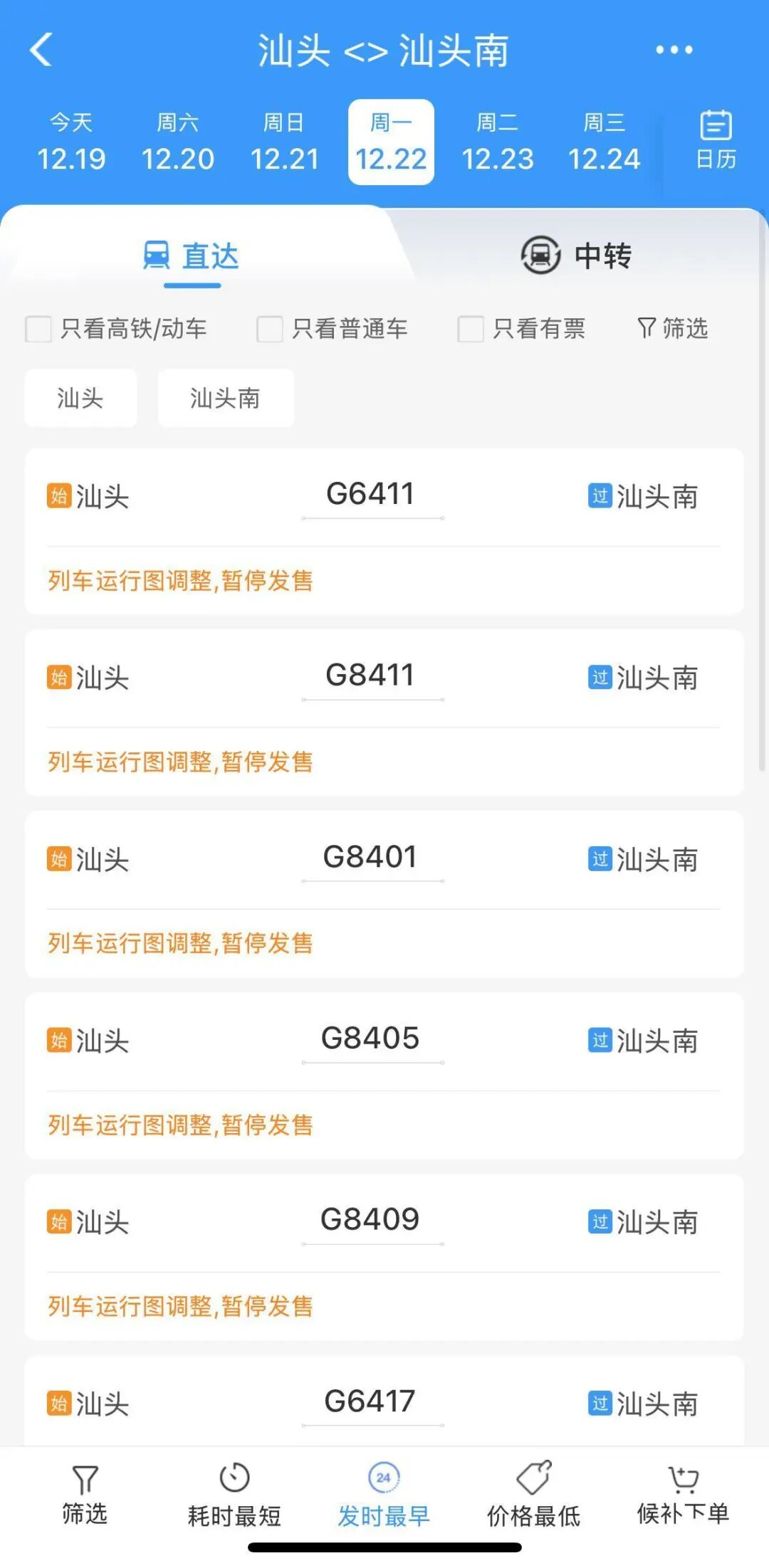Screen dimensions: 769x1568
Task: Select Tuesday 12.23 date
Action: pyautogui.click(x=497, y=142)
